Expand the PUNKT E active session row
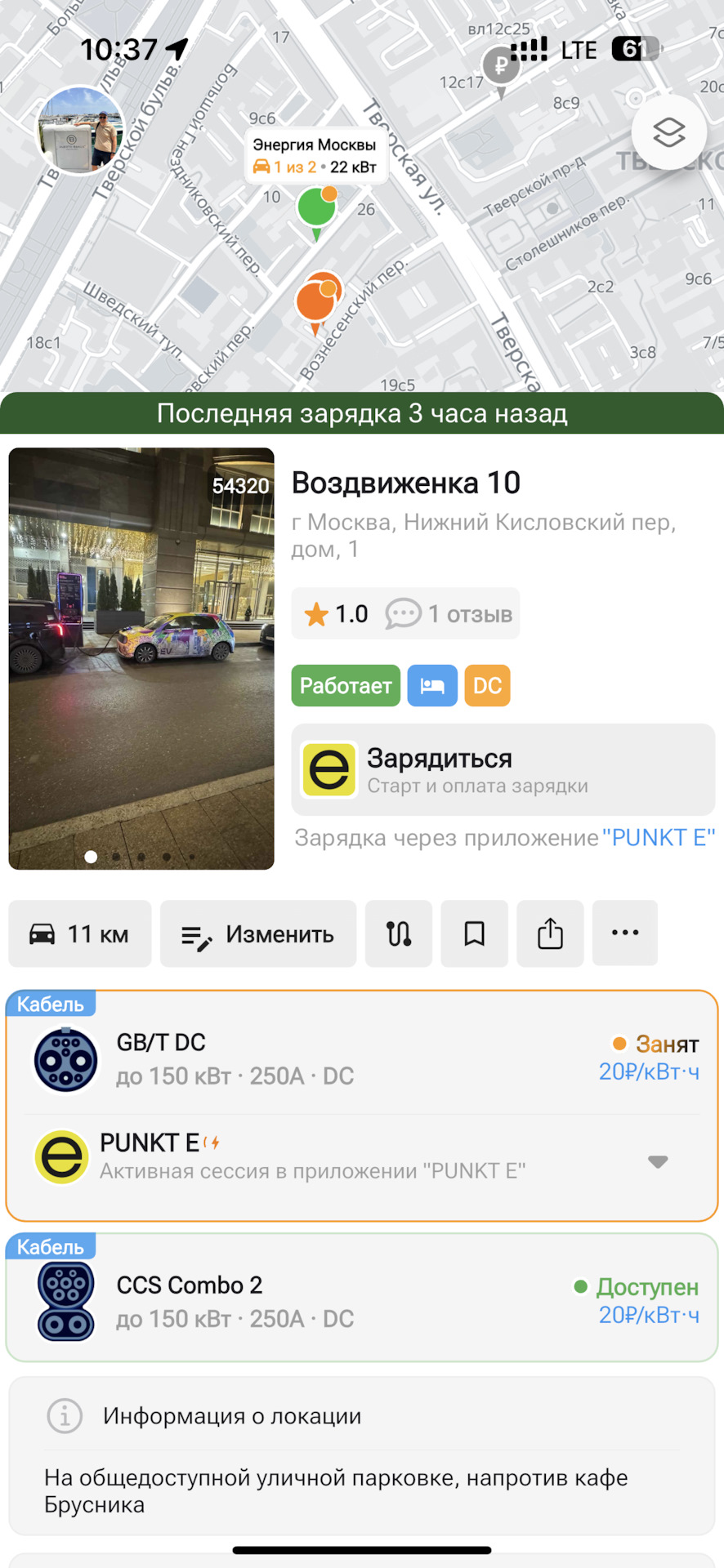 tap(657, 1160)
